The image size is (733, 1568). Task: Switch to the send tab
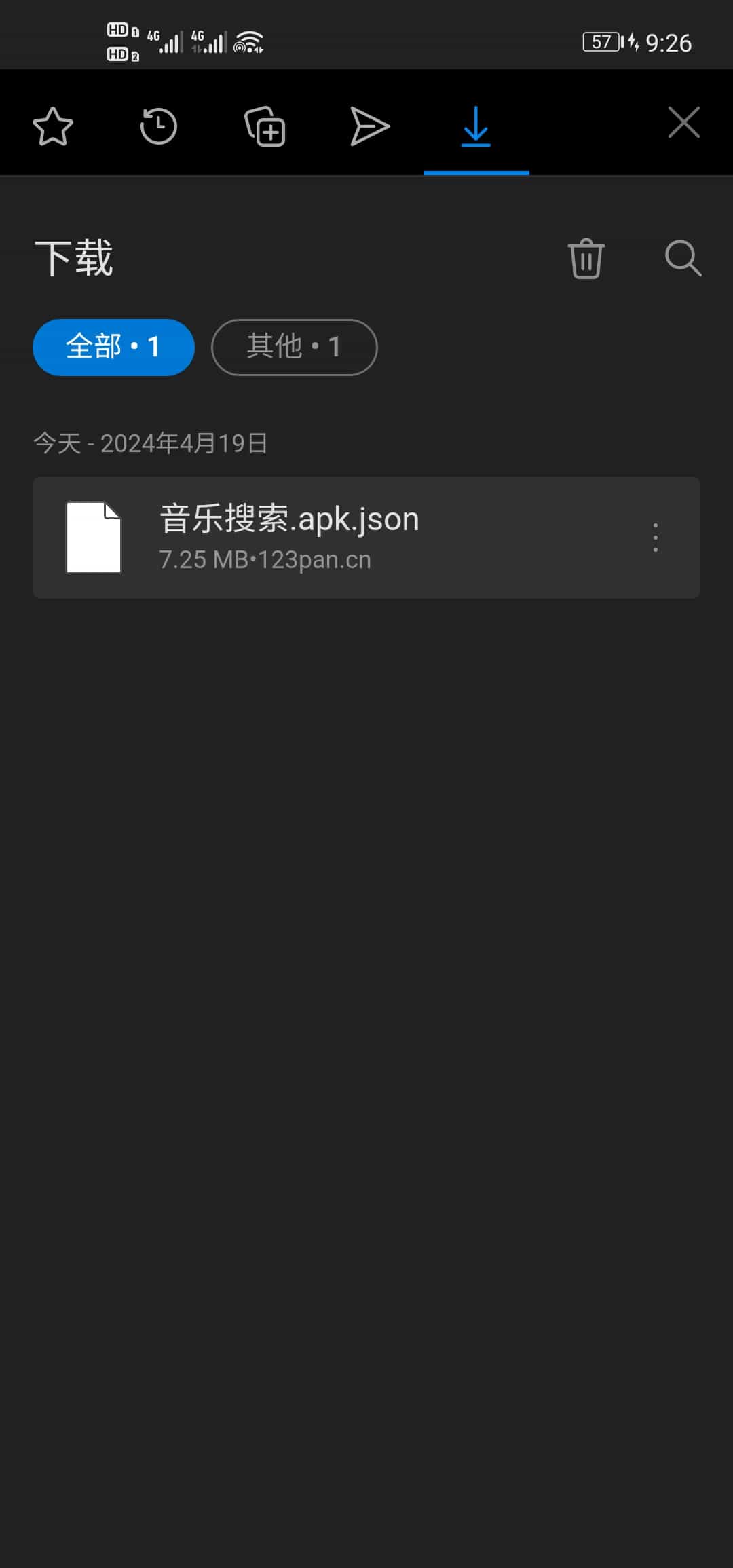370,126
